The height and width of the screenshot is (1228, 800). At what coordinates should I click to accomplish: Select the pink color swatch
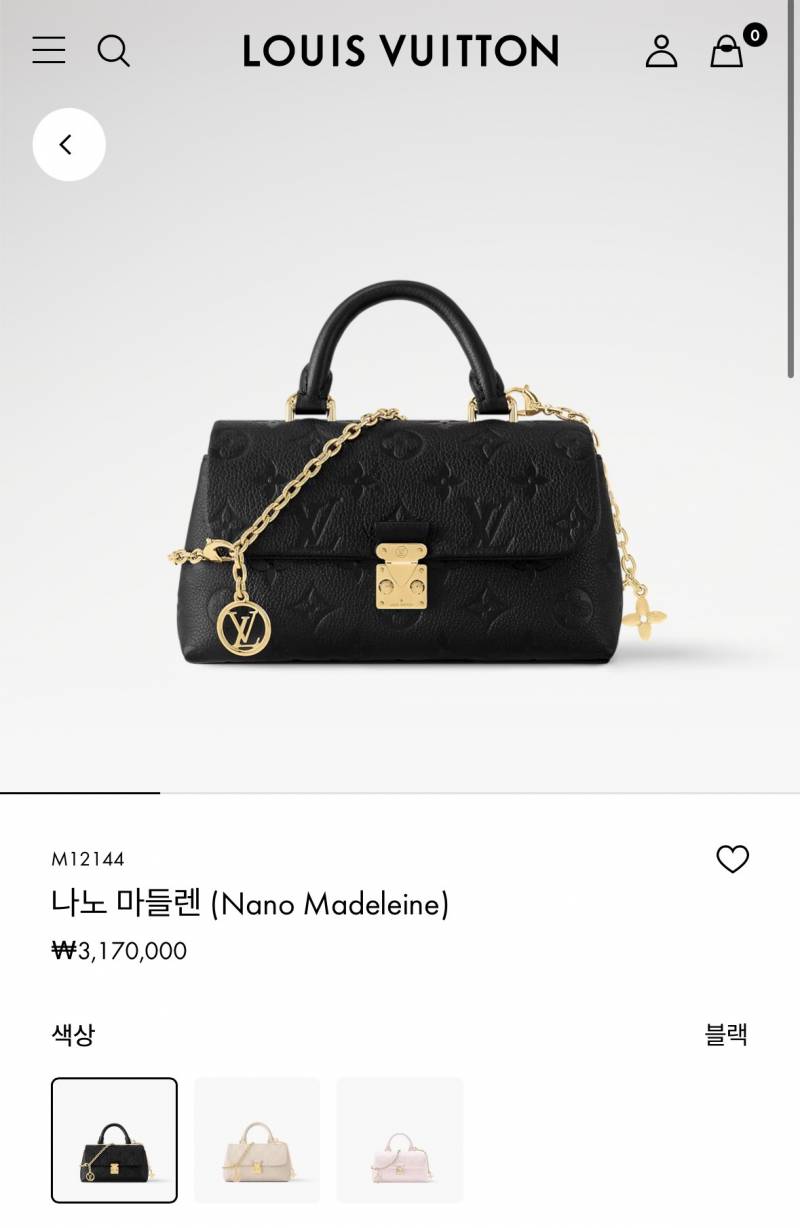400,1140
